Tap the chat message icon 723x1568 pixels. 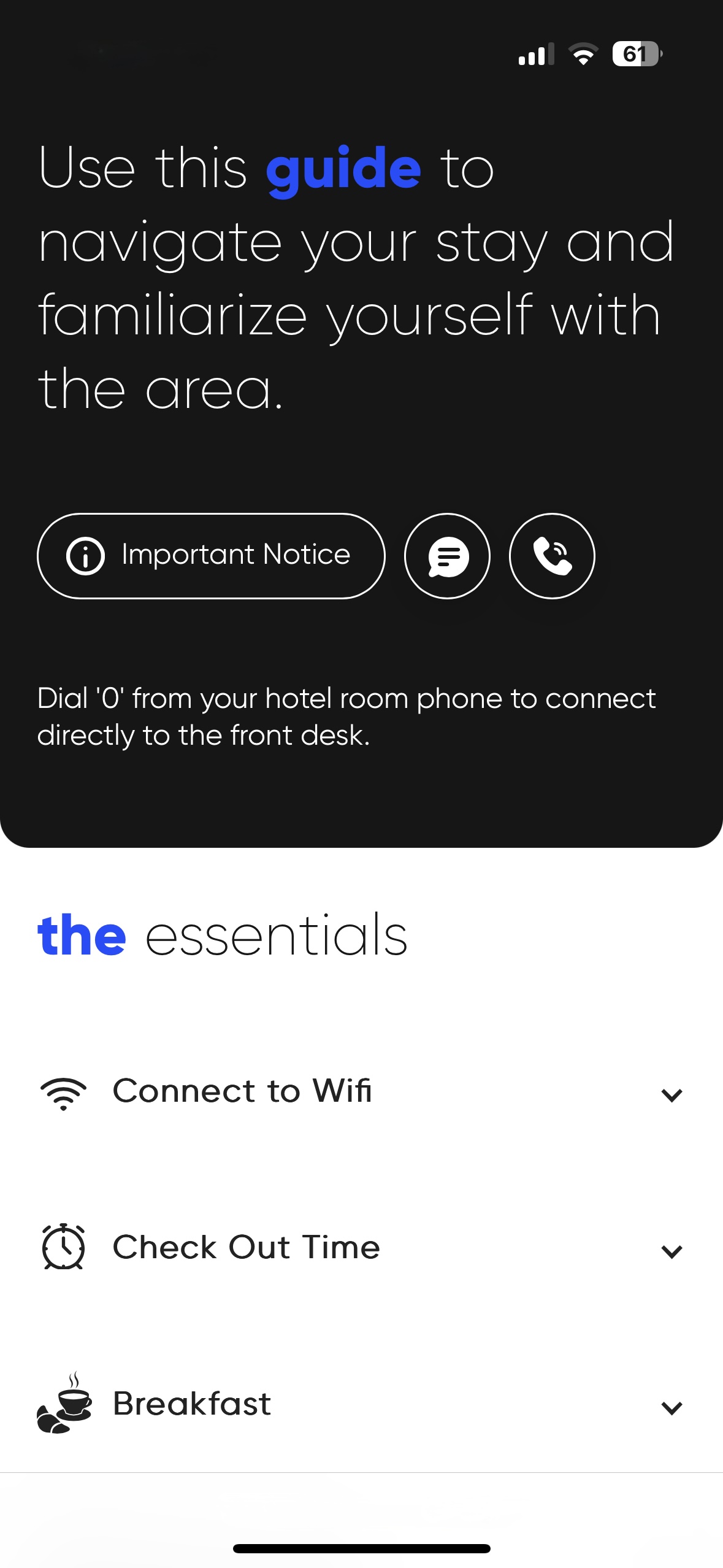[x=447, y=556]
